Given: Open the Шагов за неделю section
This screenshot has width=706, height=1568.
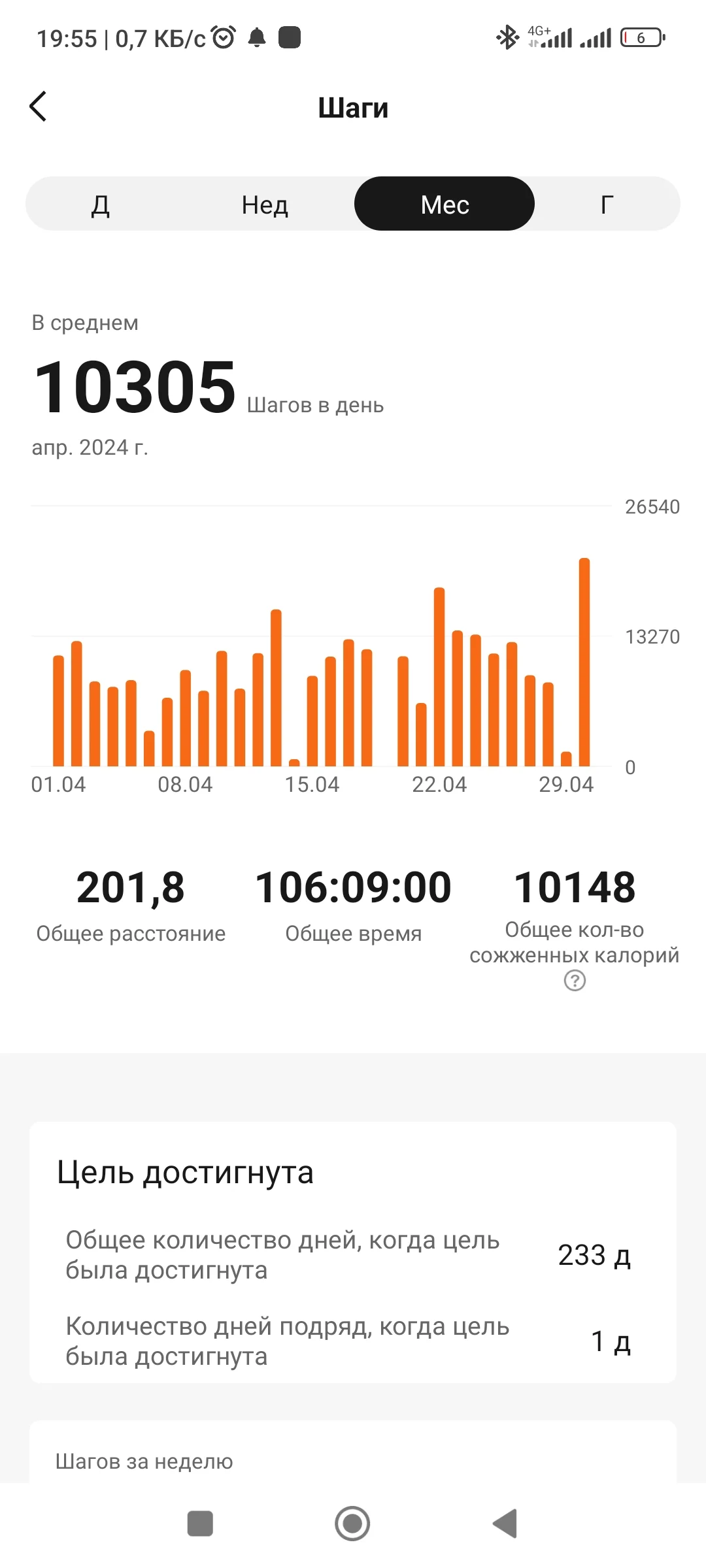Looking at the screenshot, I should (145, 1462).
